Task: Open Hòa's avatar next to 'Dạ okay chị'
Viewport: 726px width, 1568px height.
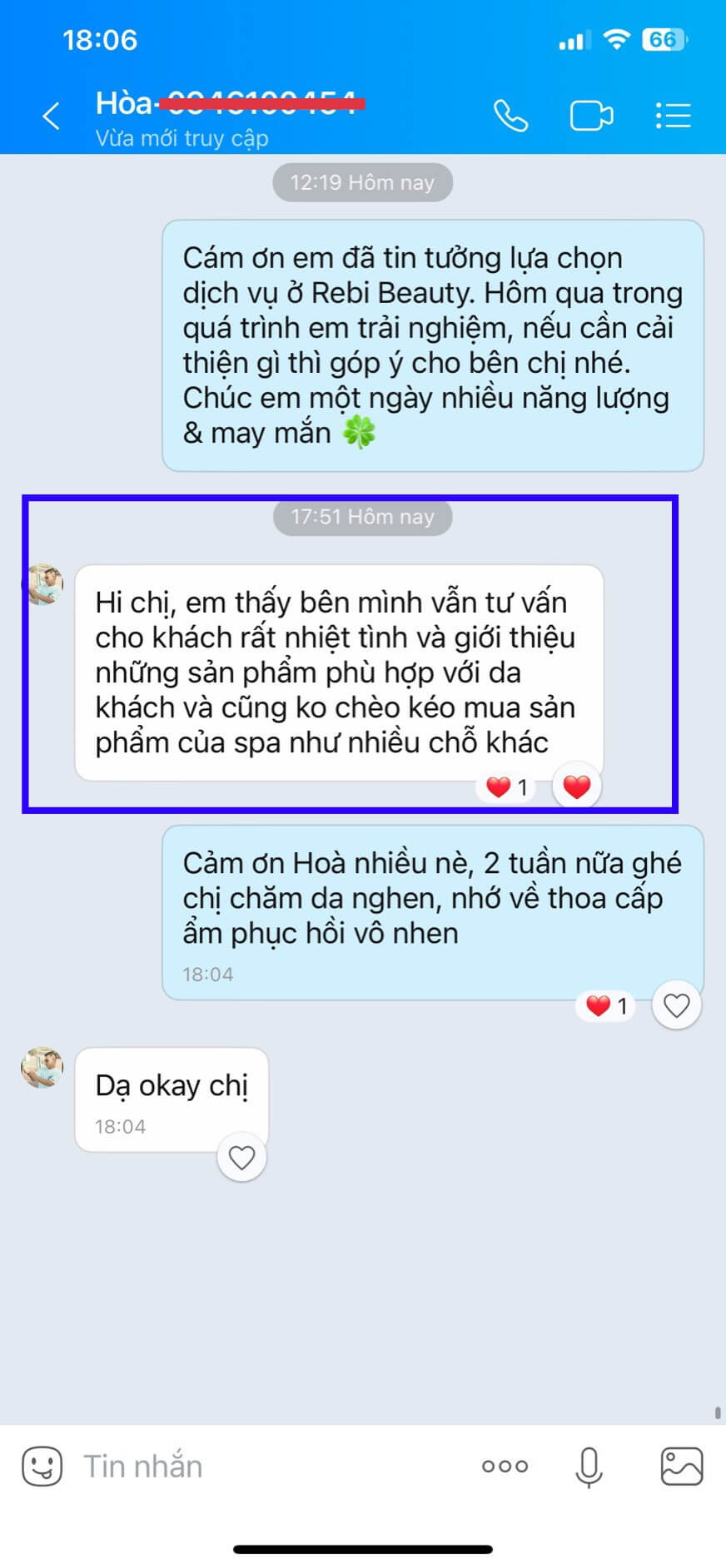Action: [42, 1068]
